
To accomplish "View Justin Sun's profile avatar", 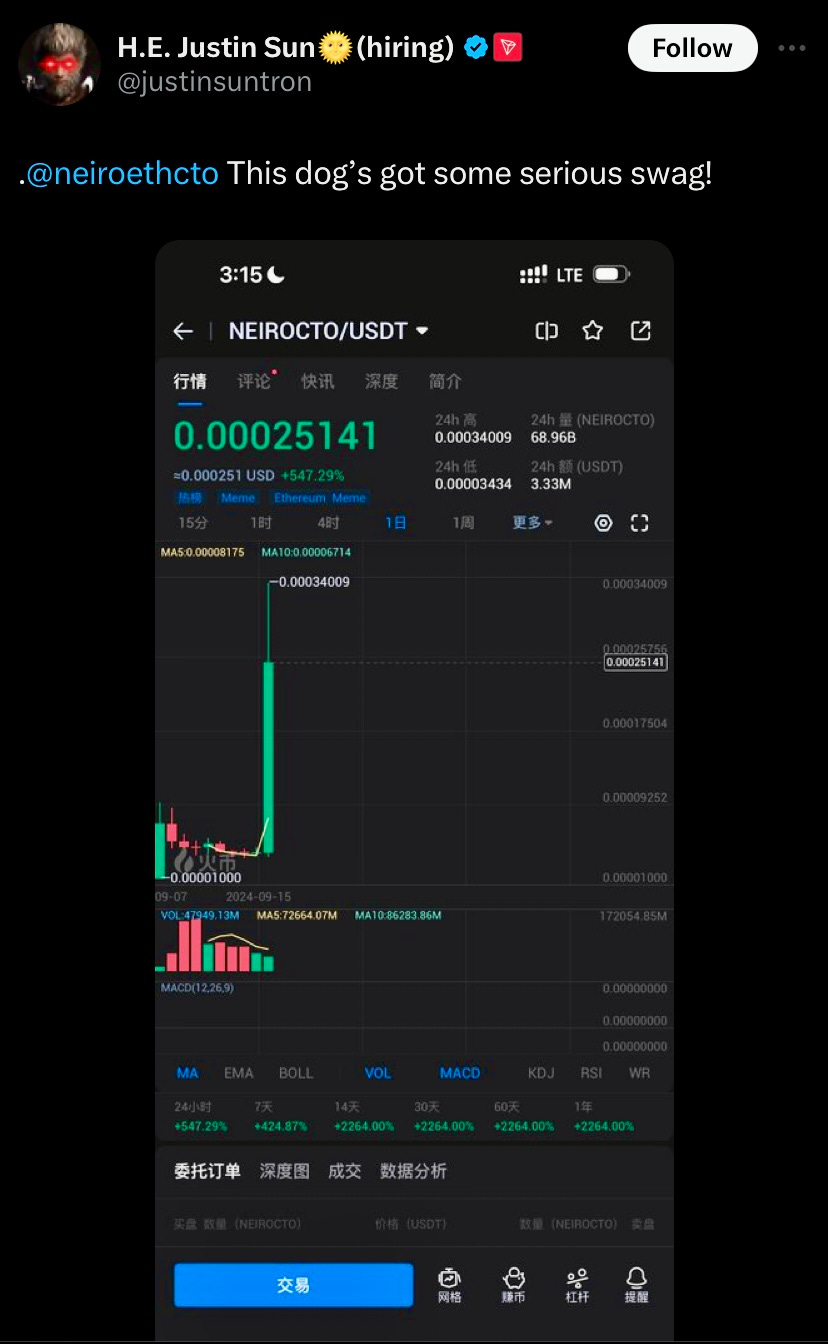I will tap(59, 64).
